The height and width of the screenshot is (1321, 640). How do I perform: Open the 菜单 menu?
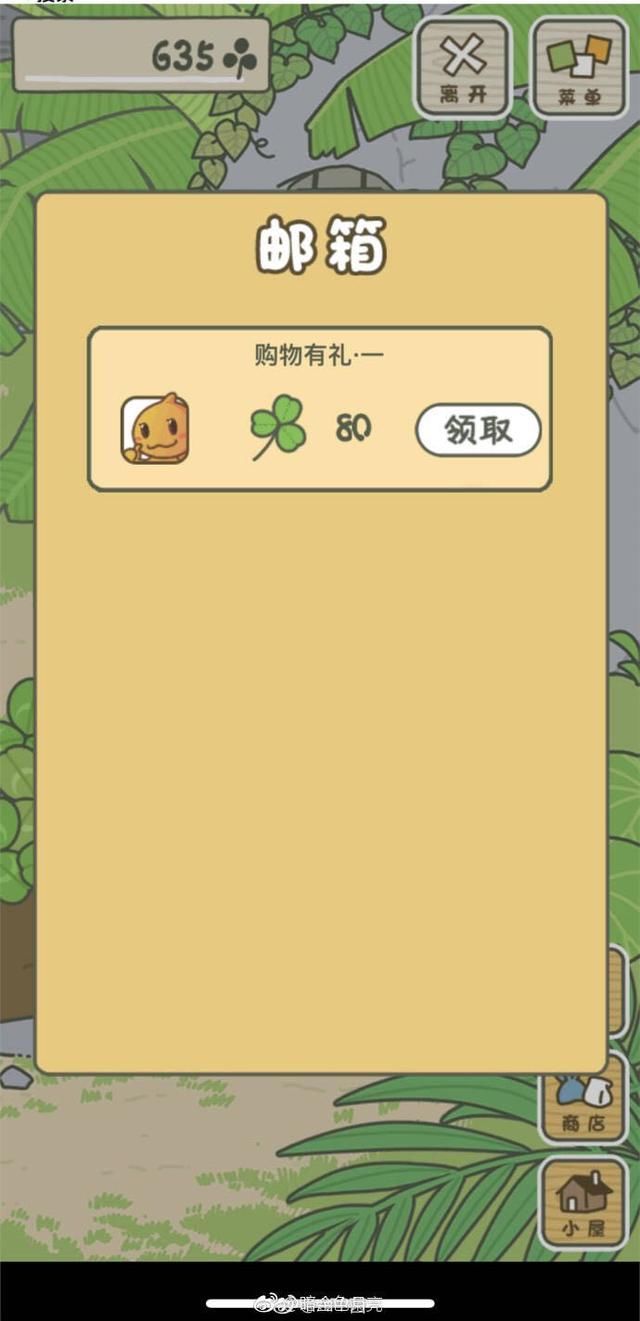tap(579, 67)
